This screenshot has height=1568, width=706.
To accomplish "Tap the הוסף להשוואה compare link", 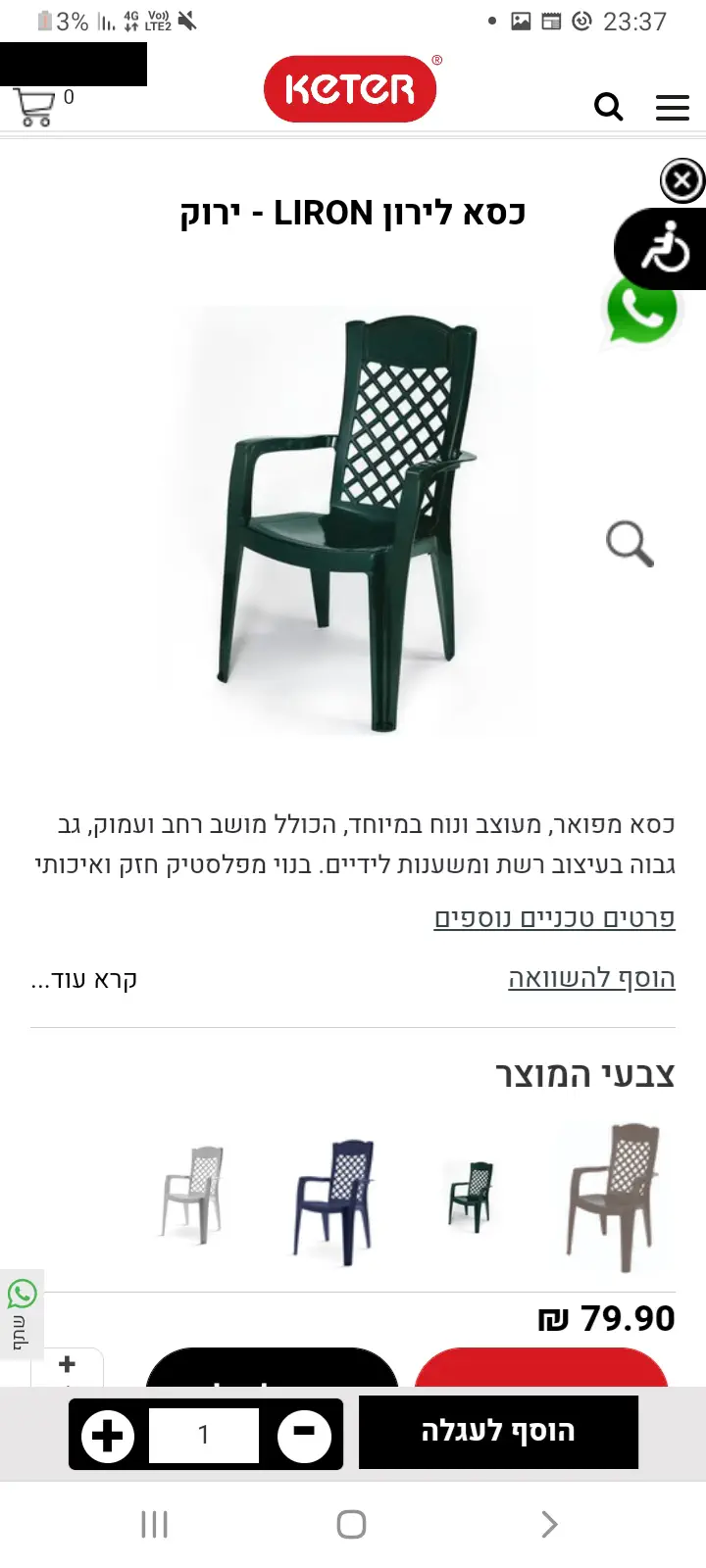I will pyautogui.click(x=591, y=978).
